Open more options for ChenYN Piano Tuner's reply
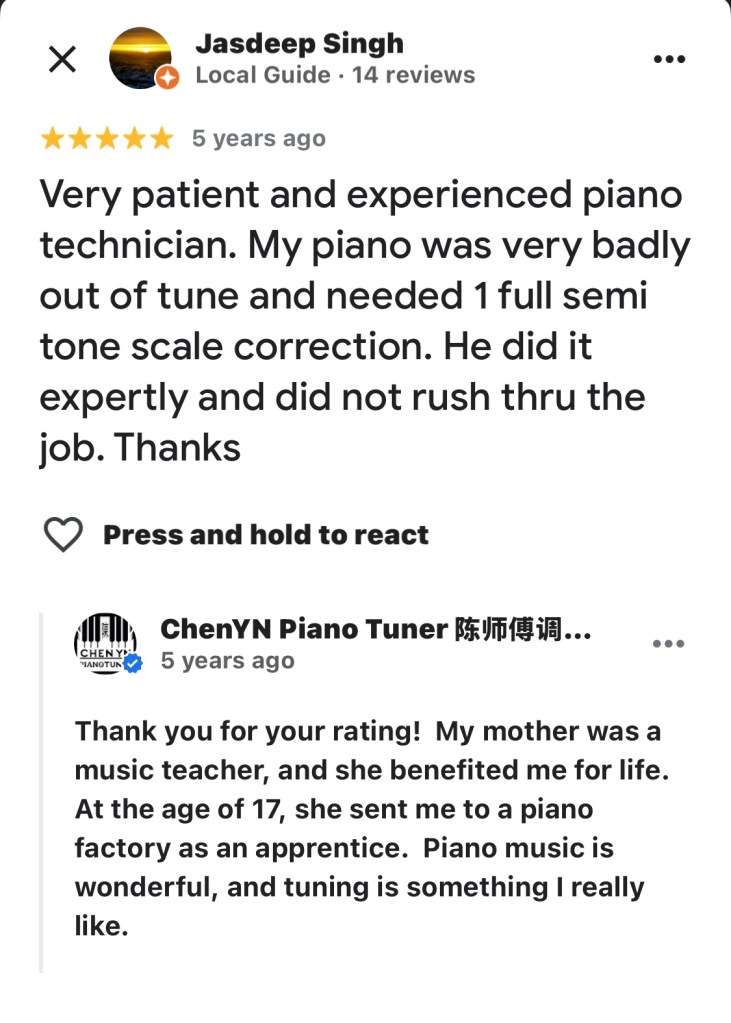731x1023 pixels. click(668, 644)
